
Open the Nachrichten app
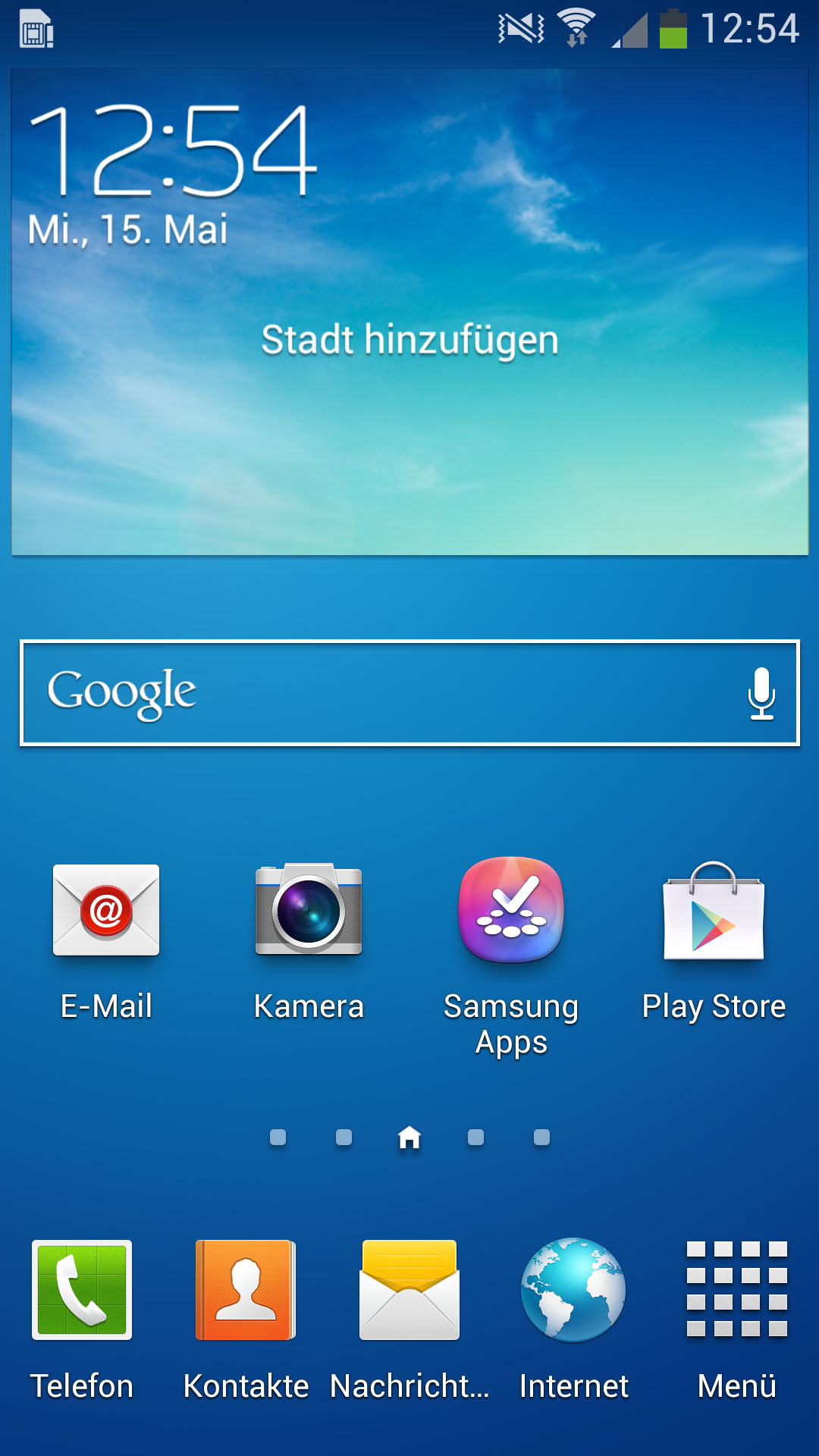tap(409, 1320)
